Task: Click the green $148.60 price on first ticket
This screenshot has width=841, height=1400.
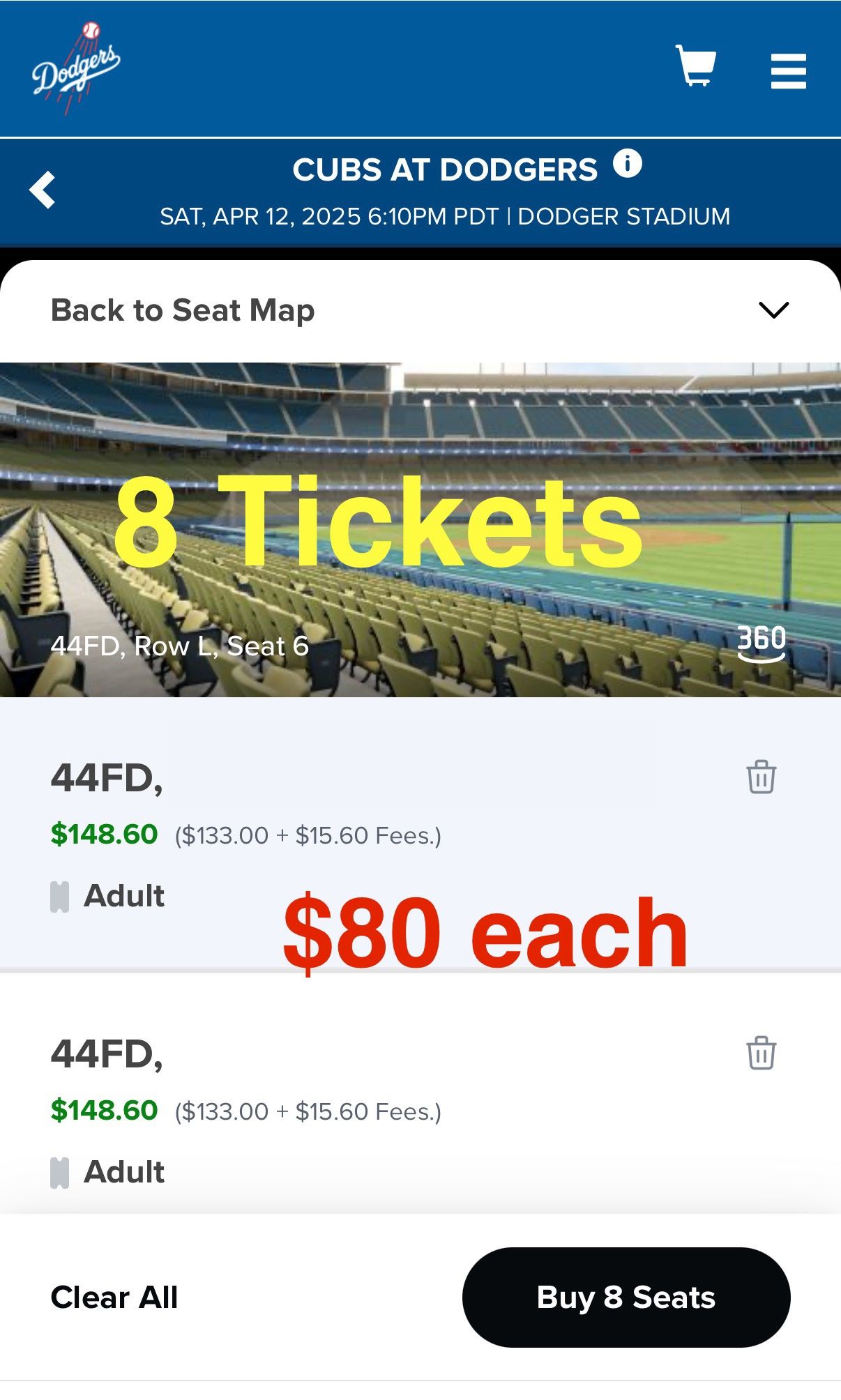Action: (103, 834)
